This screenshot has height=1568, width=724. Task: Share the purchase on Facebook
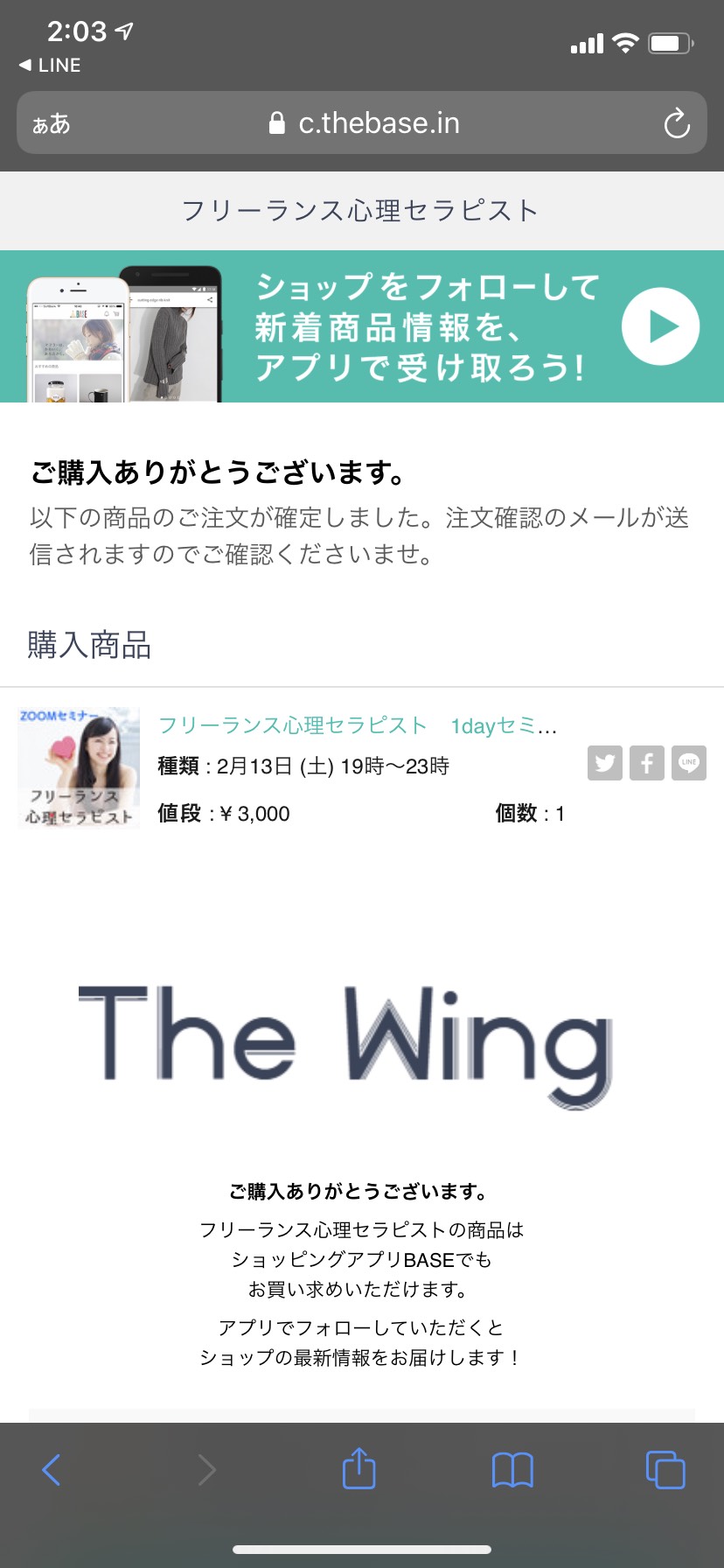(x=647, y=763)
